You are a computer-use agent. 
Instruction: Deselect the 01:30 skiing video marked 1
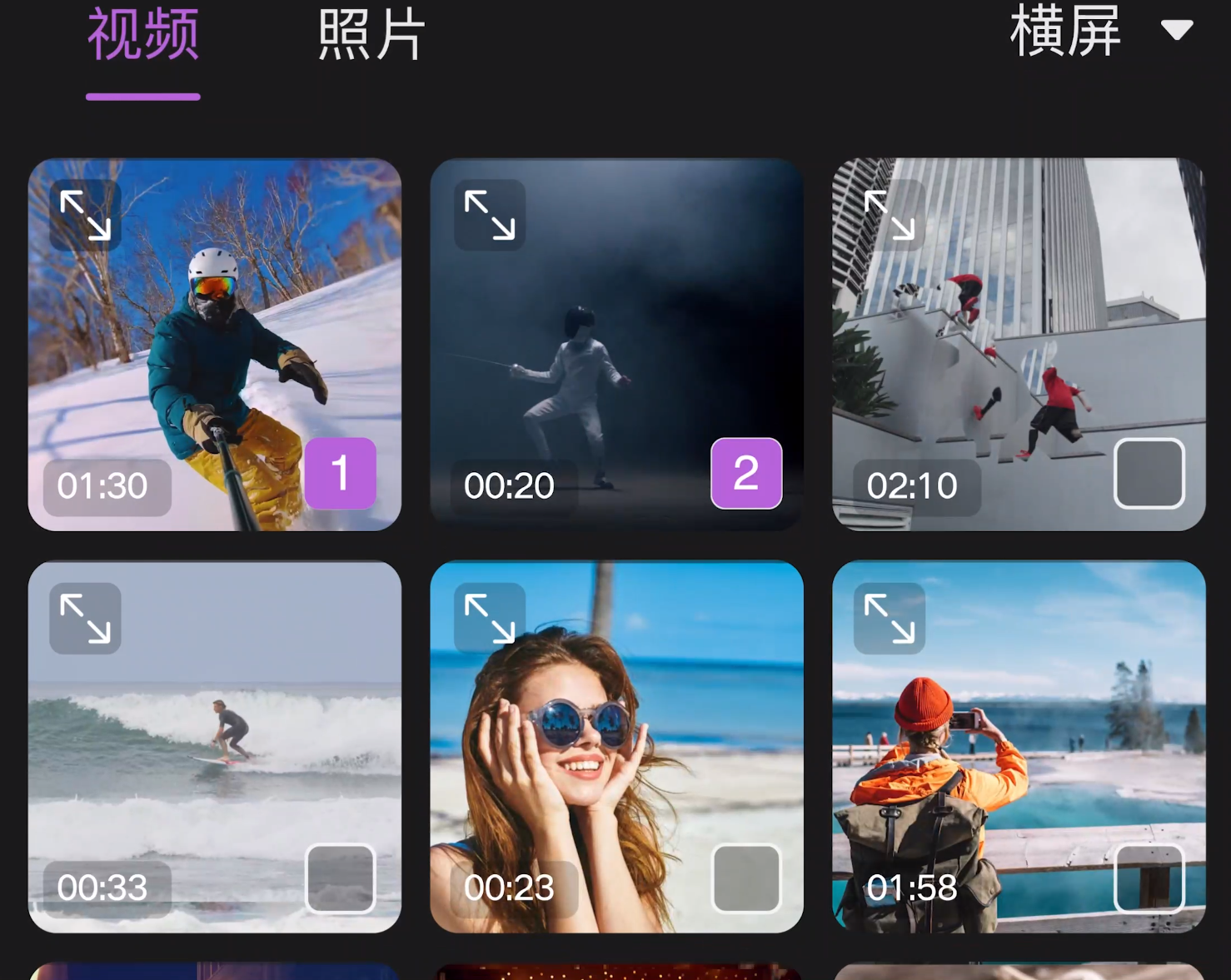pos(340,473)
